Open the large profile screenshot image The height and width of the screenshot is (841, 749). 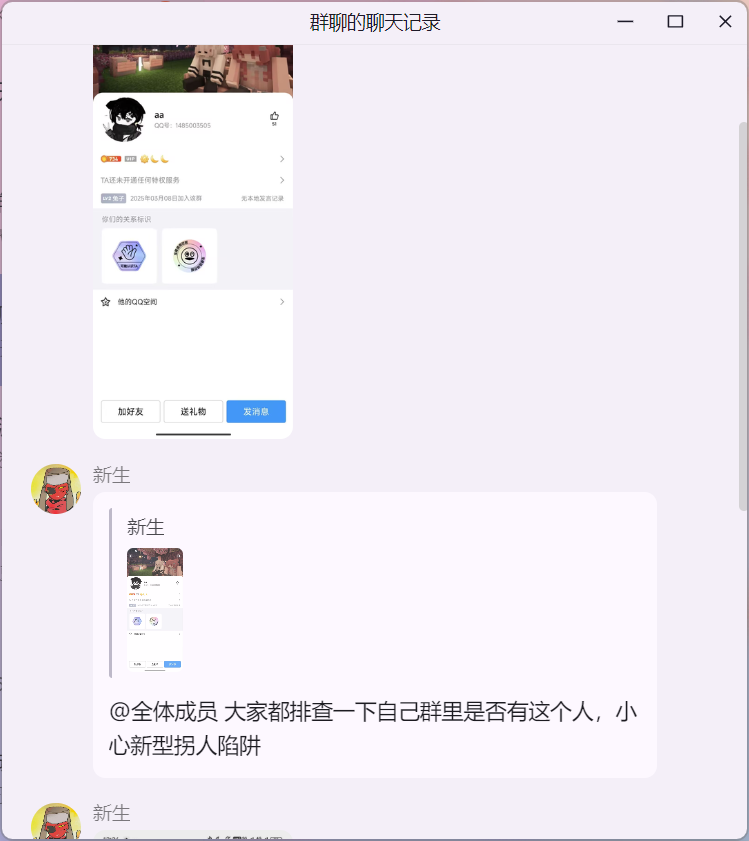(193, 240)
